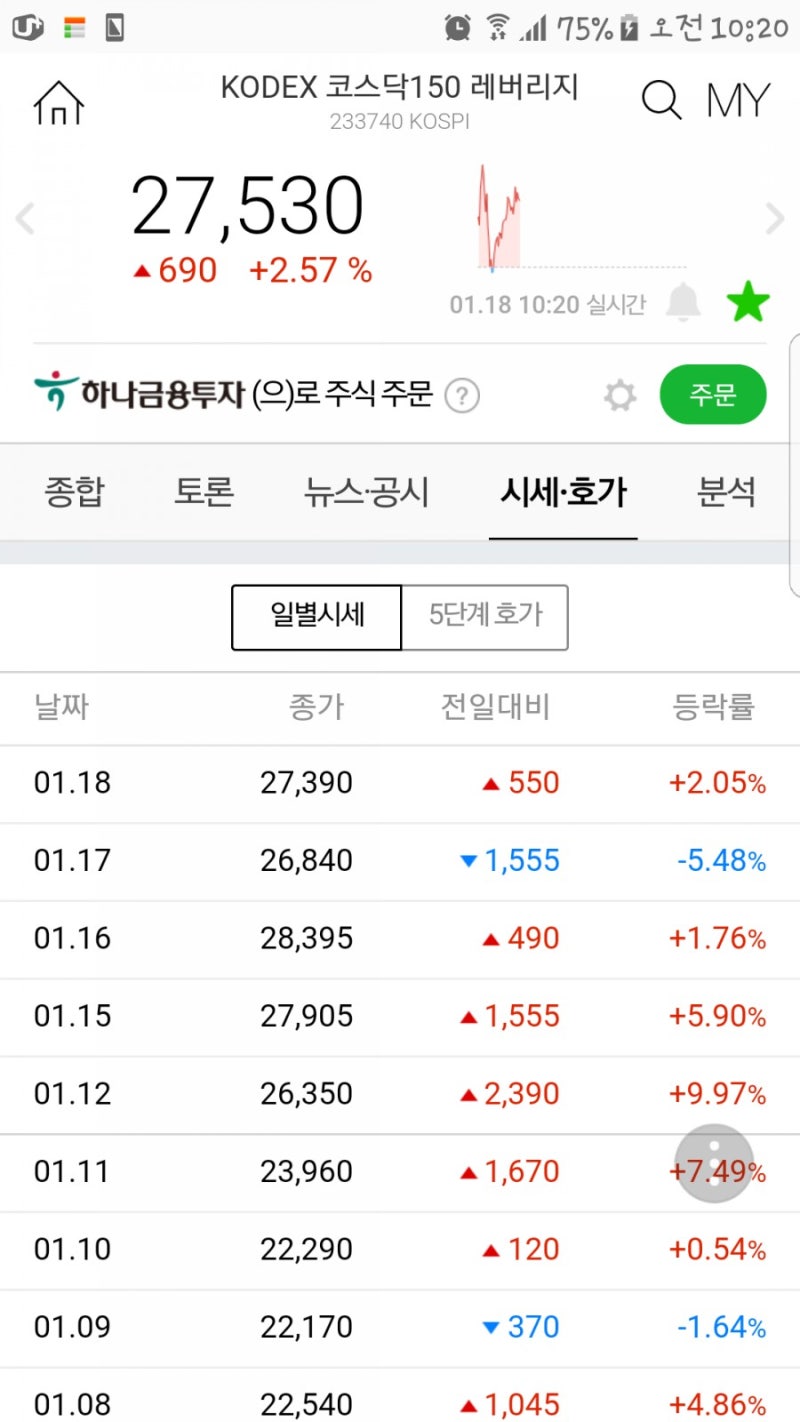Open the stock search magnifier icon
This screenshot has width=800, height=1422.
pos(660,99)
